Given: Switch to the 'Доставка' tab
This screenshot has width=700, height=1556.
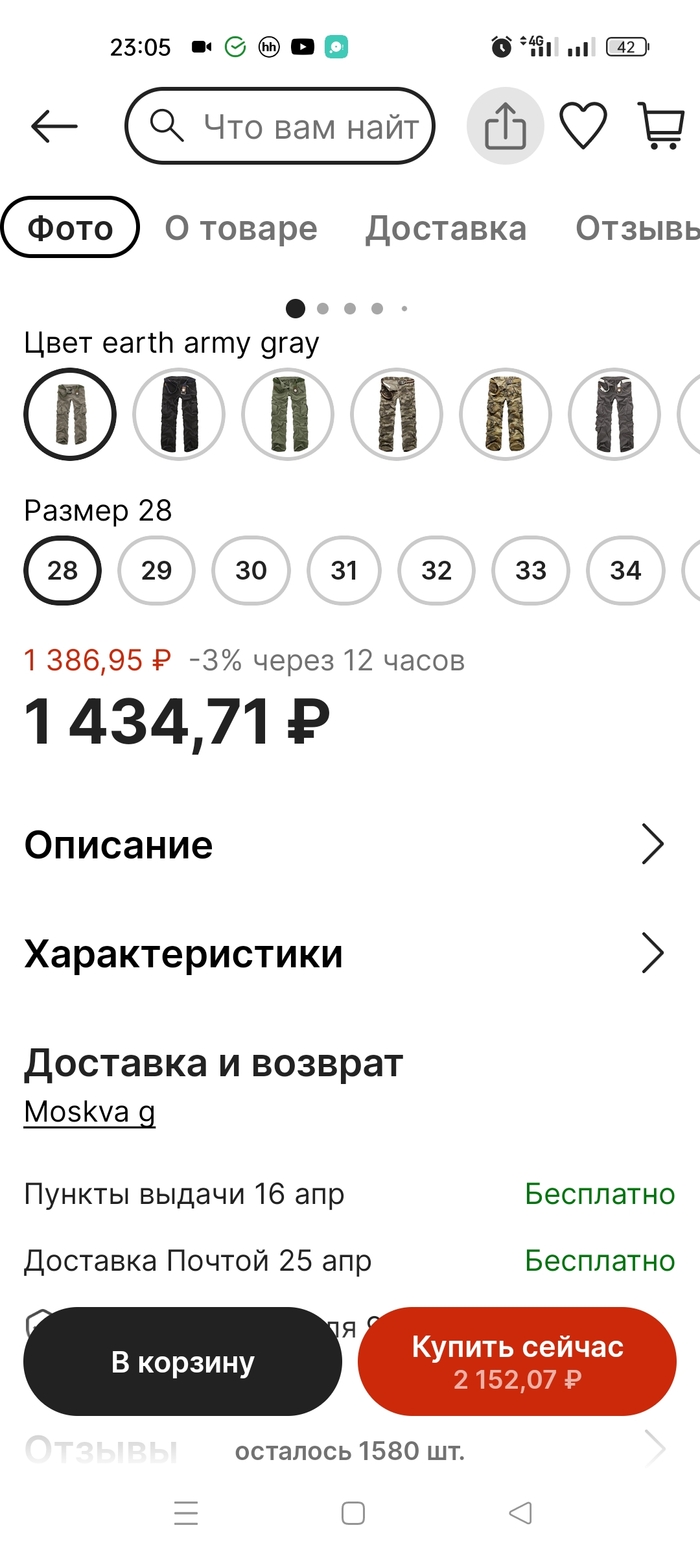Looking at the screenshot, I should [446, 228].
